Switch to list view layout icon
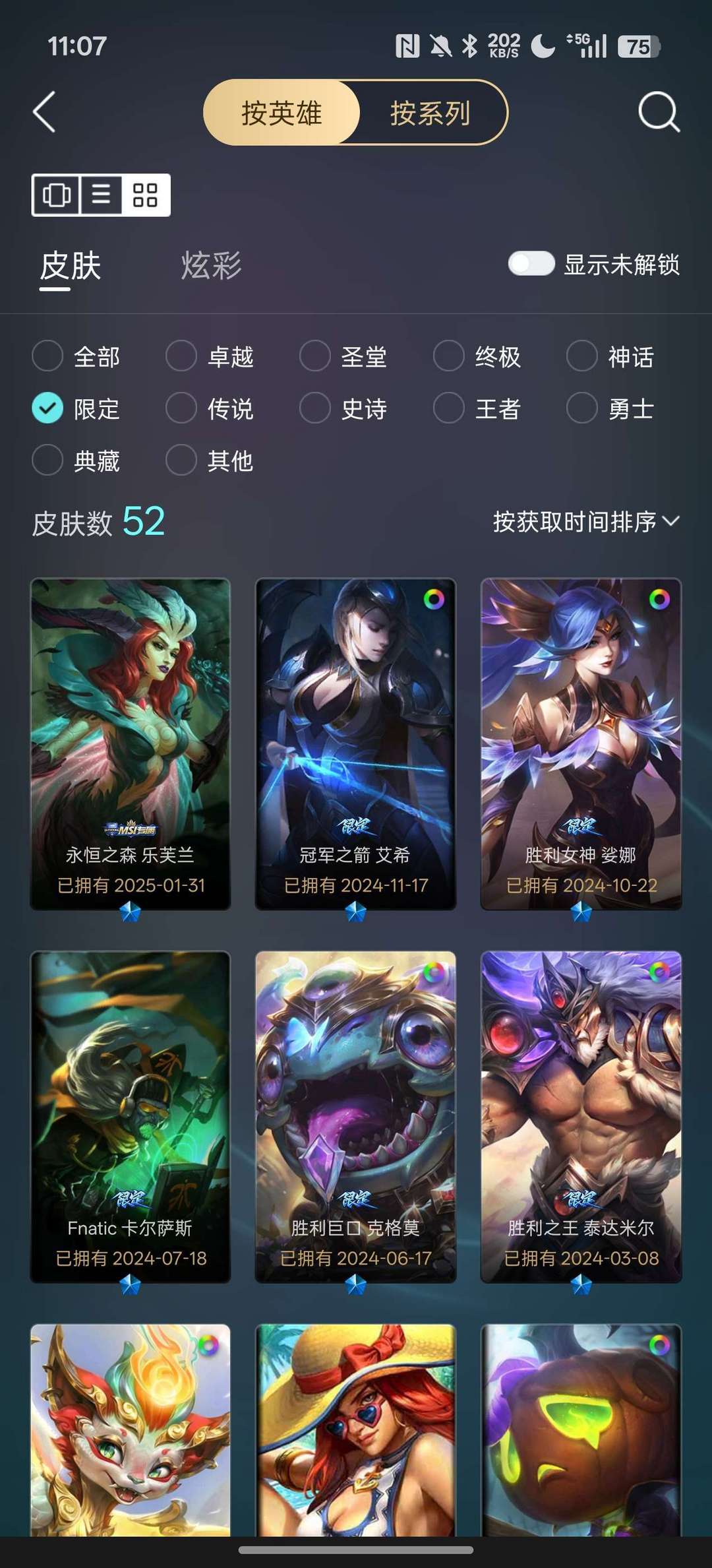The width and height of the screenshot is (712, 1568). click(x=101, y=195)
